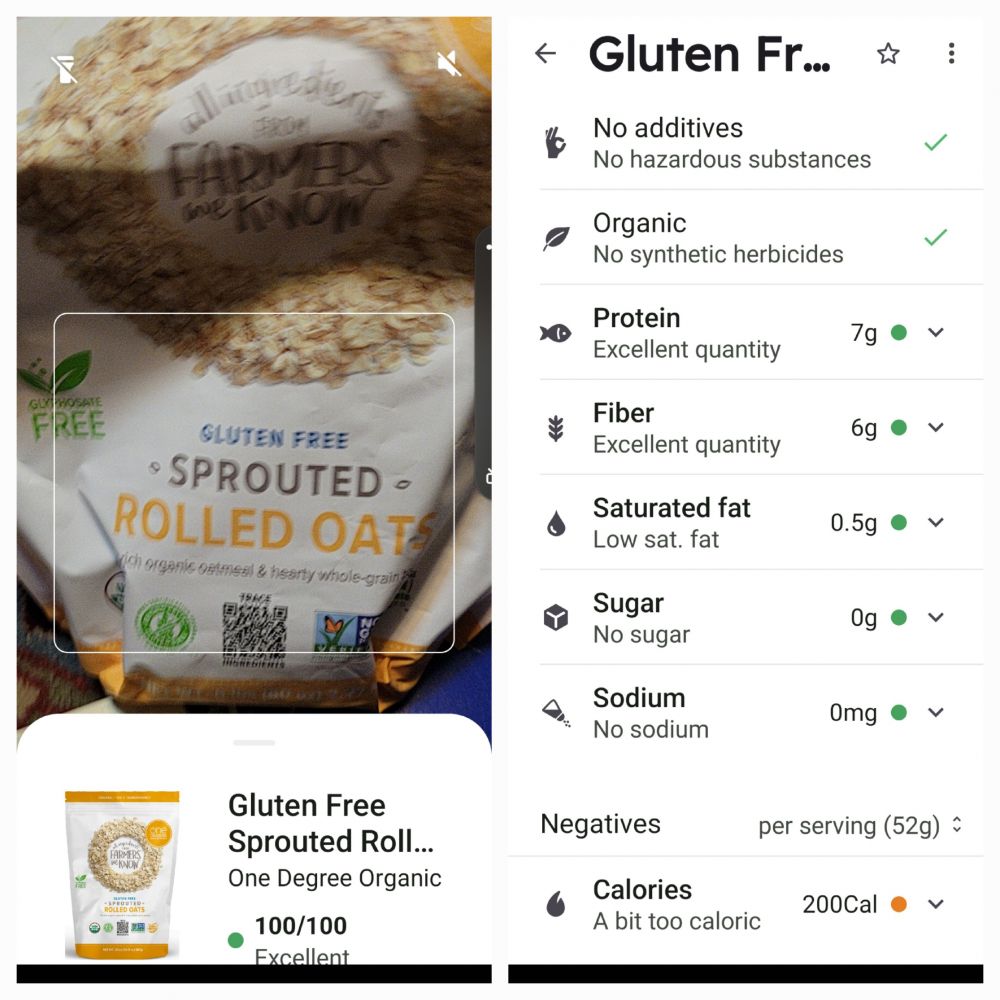The height and width of the screenshot is (1000, 1000).
Task: Go back with the arrow icon
Action: click(545, 54)
